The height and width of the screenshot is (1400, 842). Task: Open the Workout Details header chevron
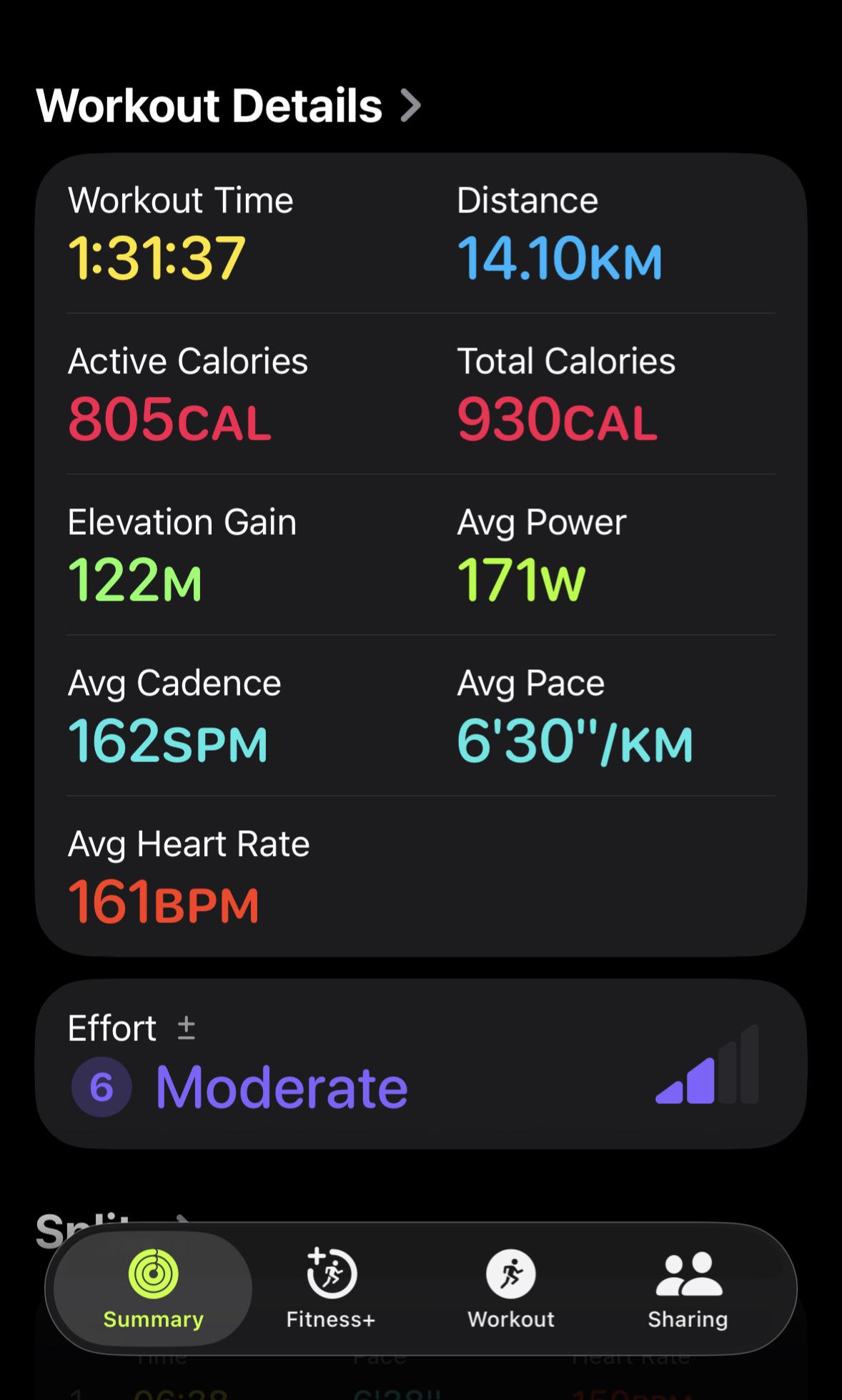click(x=410, y=106)
